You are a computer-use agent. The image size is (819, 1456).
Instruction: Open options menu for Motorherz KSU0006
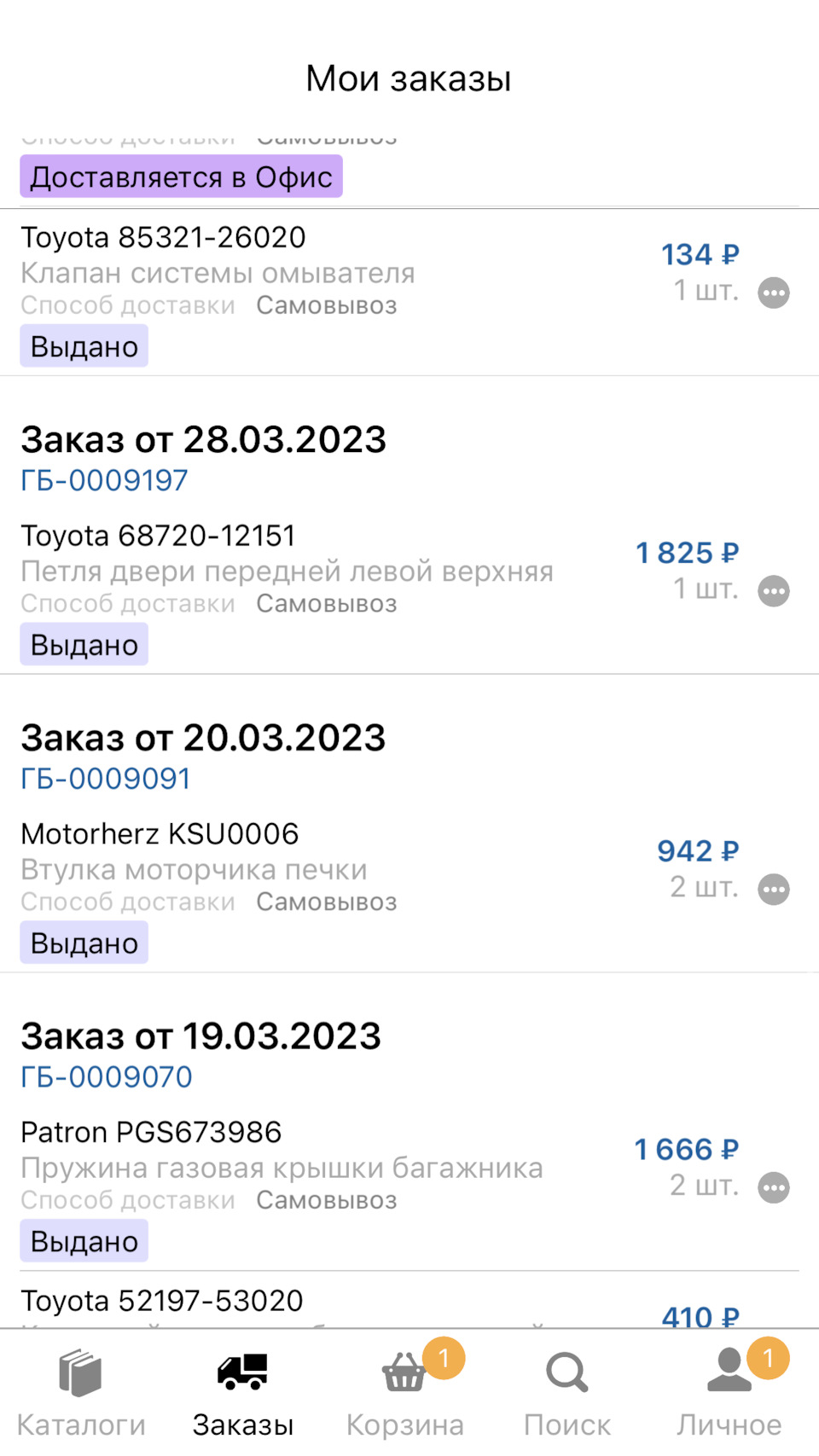point(773,889)
